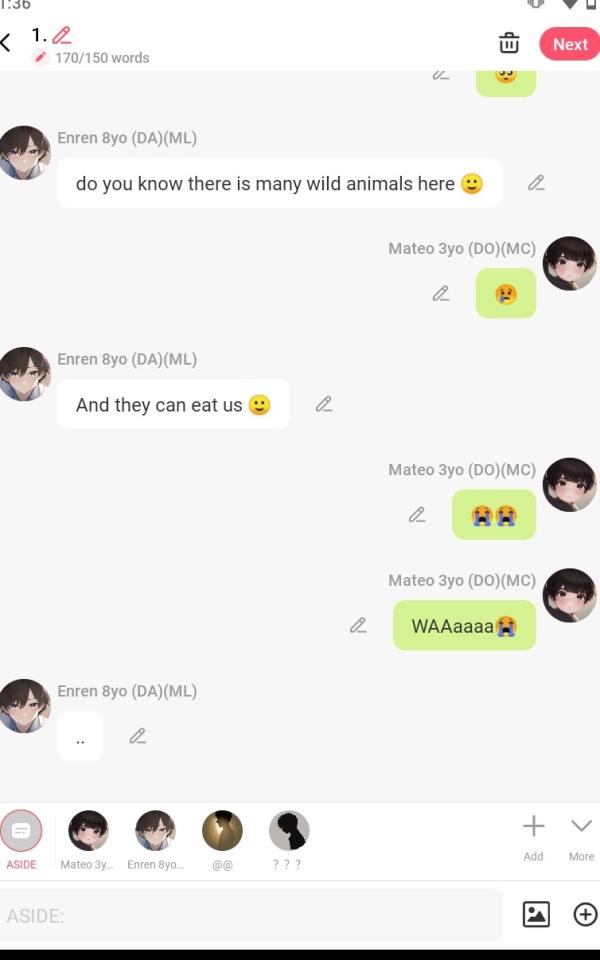Viewport: 600px width, 960px height.
Task: Edit Enren's '..' message
Action: pos(138,736)
